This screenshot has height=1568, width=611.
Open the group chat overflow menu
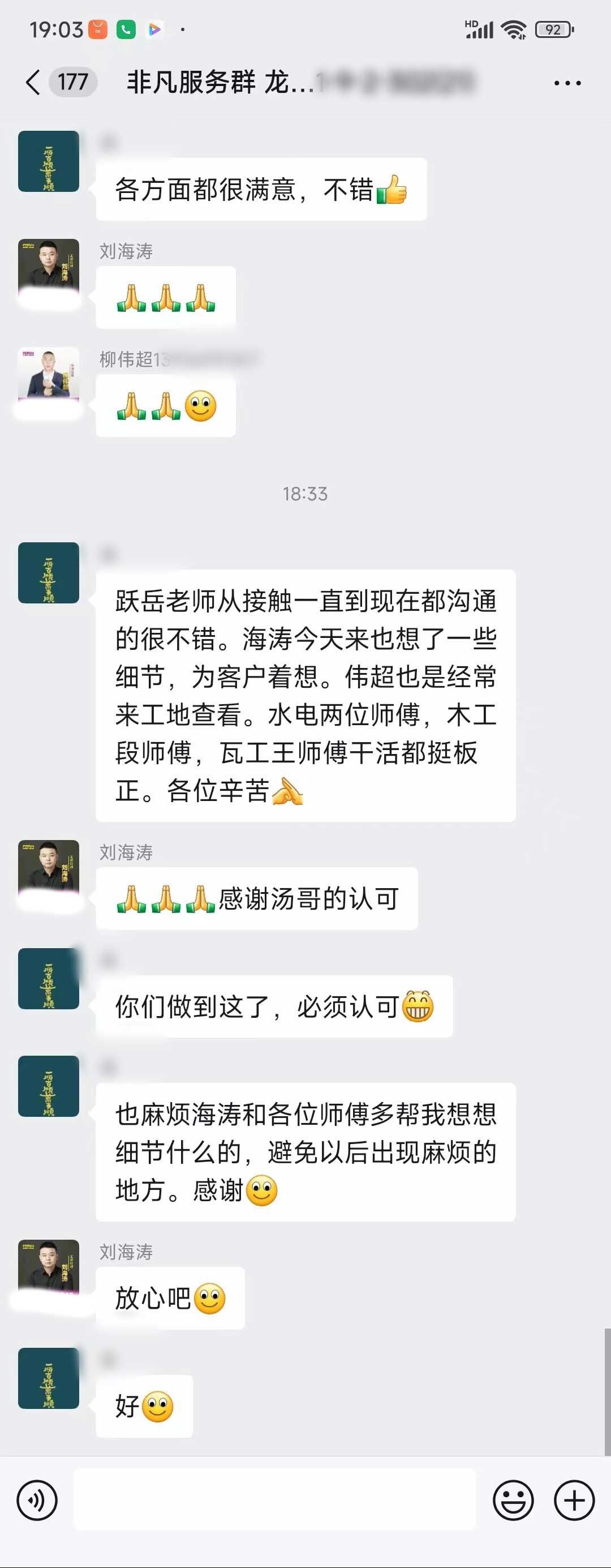[x=567, y=83]
